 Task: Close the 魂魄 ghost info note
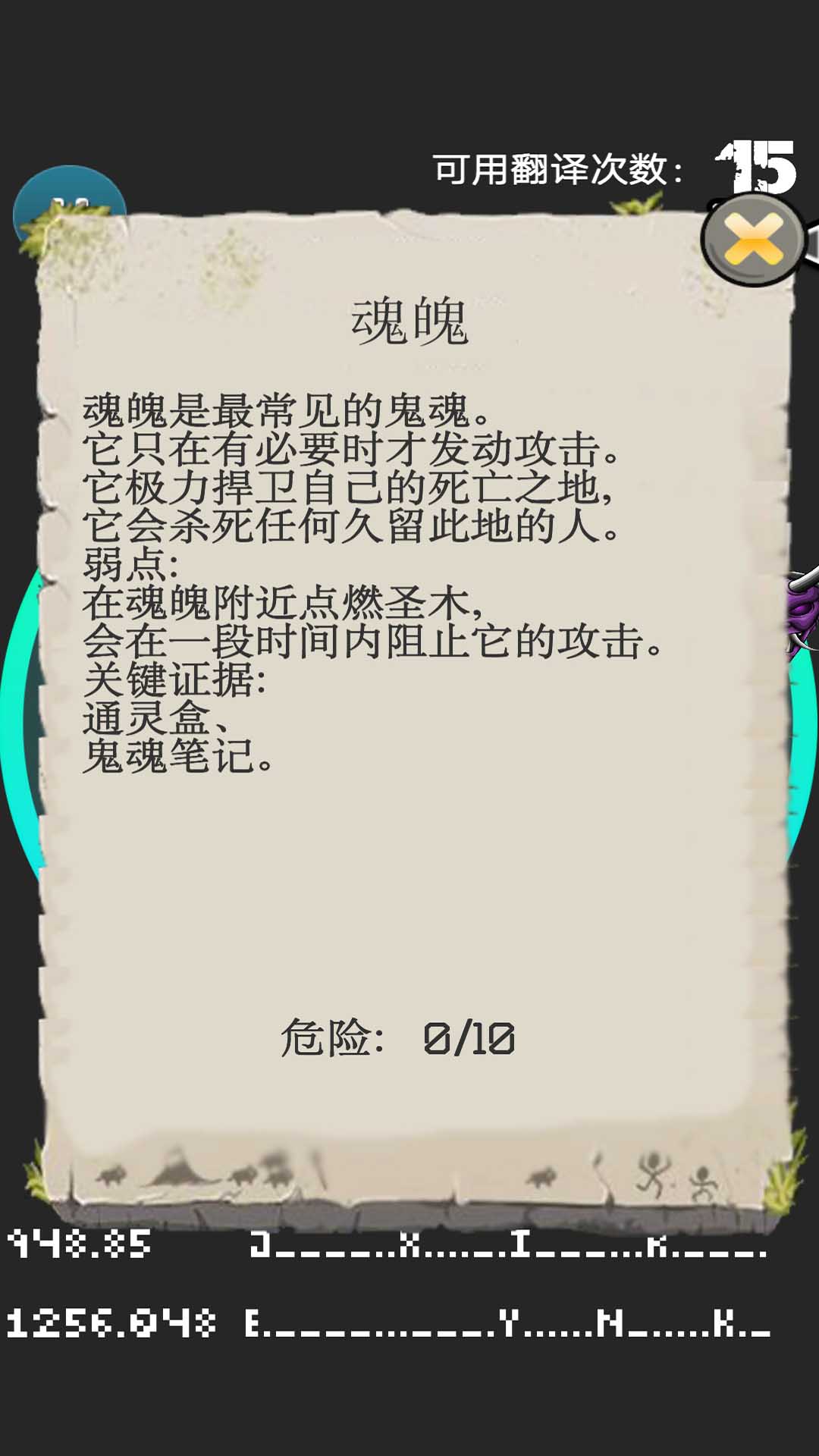coord(752,240)
